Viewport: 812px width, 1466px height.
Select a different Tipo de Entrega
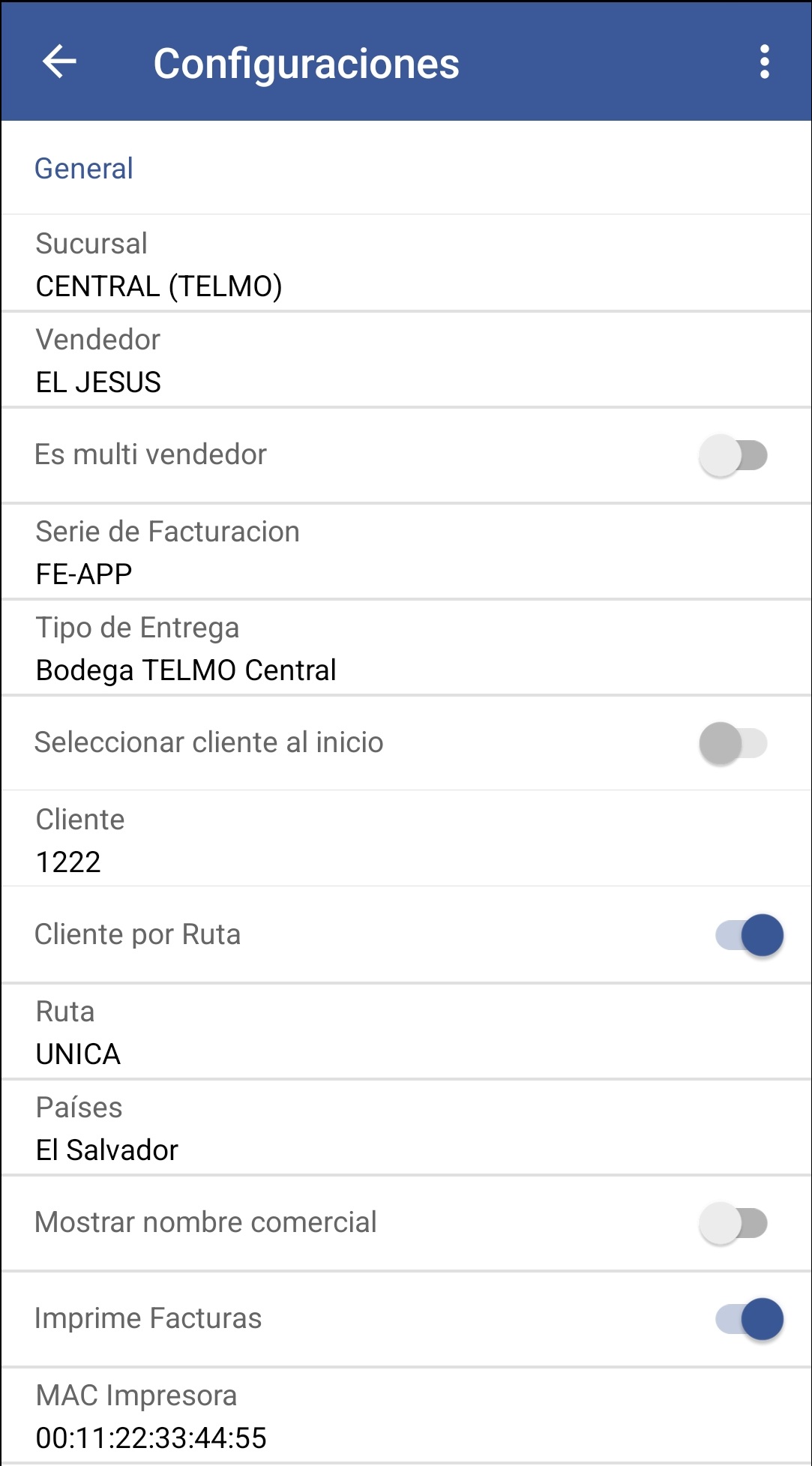300,648
